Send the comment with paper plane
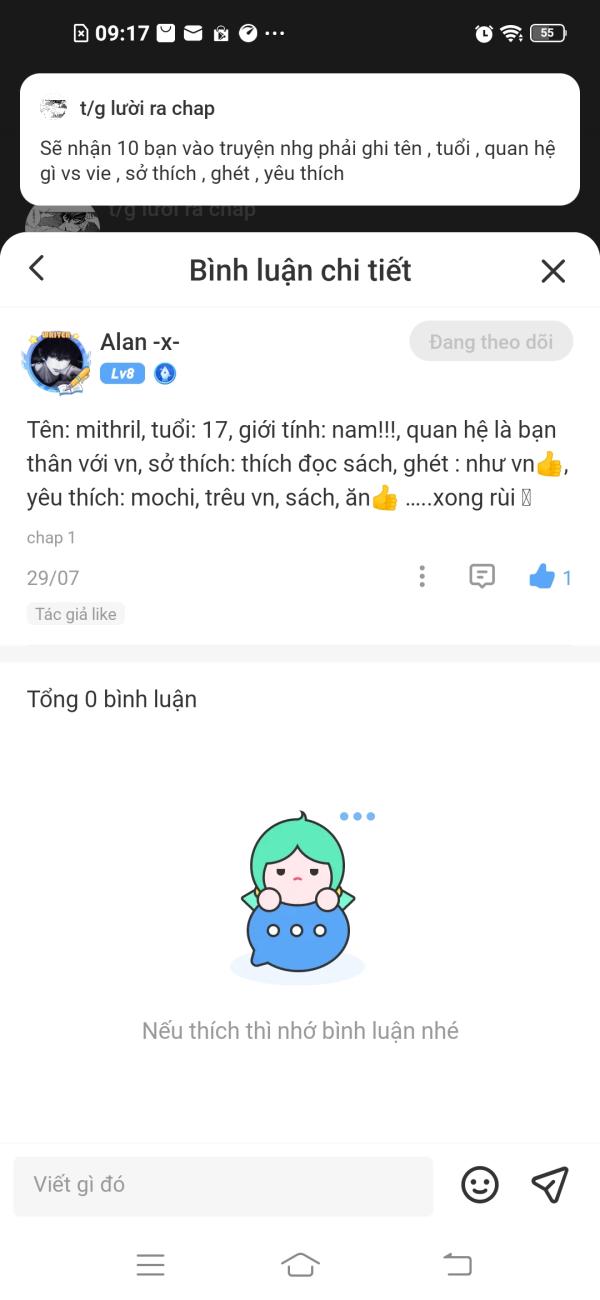The height and width of the screenshot is (1300, 600). pos(550,1185)
